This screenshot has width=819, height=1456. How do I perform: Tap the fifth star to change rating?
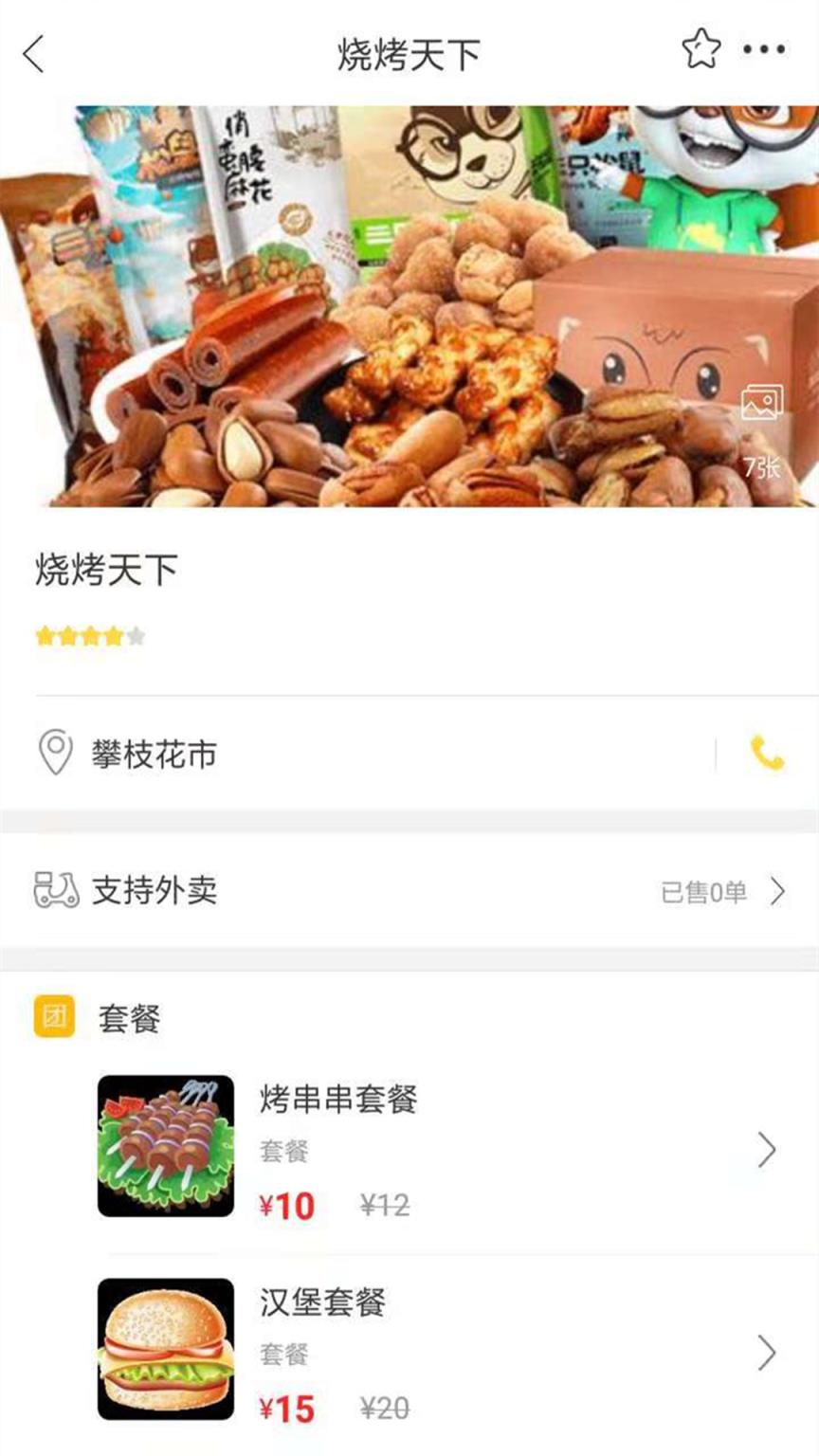coord(134,637)
